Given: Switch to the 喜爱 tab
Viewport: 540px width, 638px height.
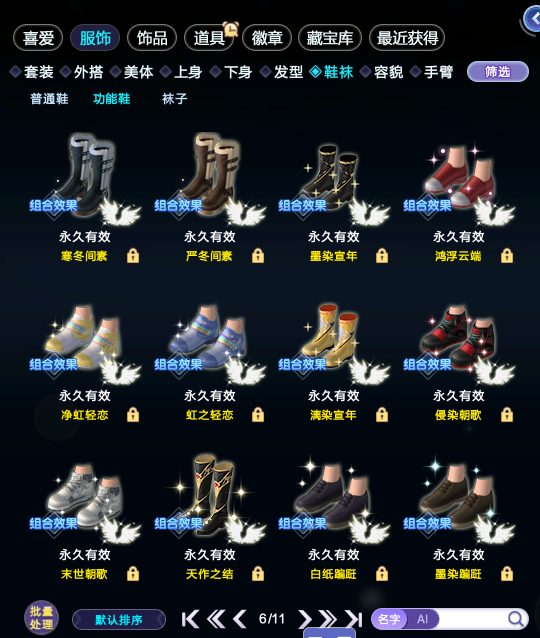Looking at the screenshot, I should (38, 38).
